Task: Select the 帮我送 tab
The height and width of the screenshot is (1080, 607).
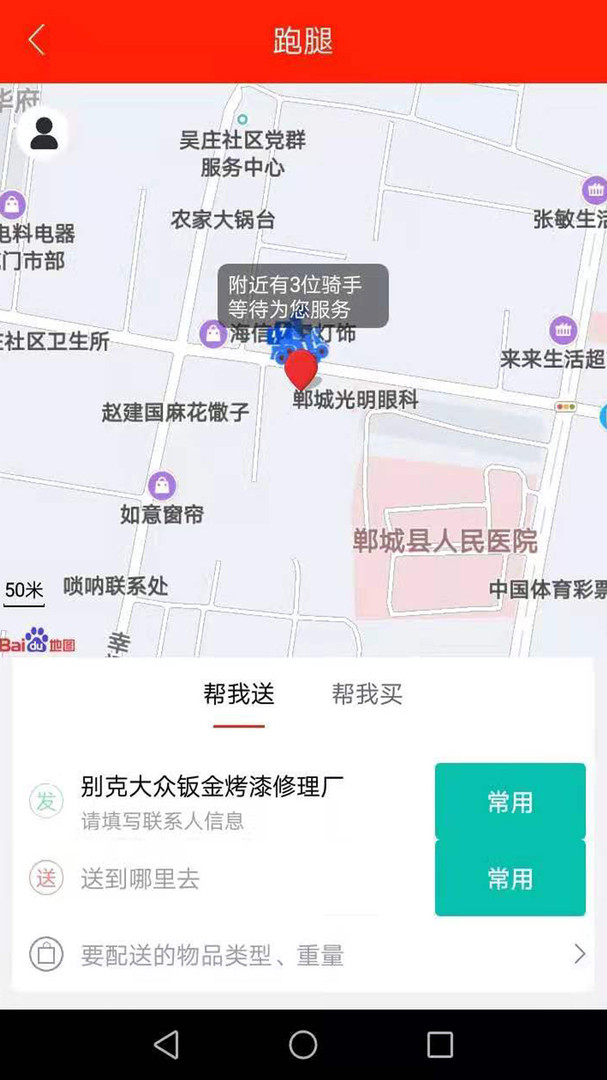Action: click(x=238, y=694)
